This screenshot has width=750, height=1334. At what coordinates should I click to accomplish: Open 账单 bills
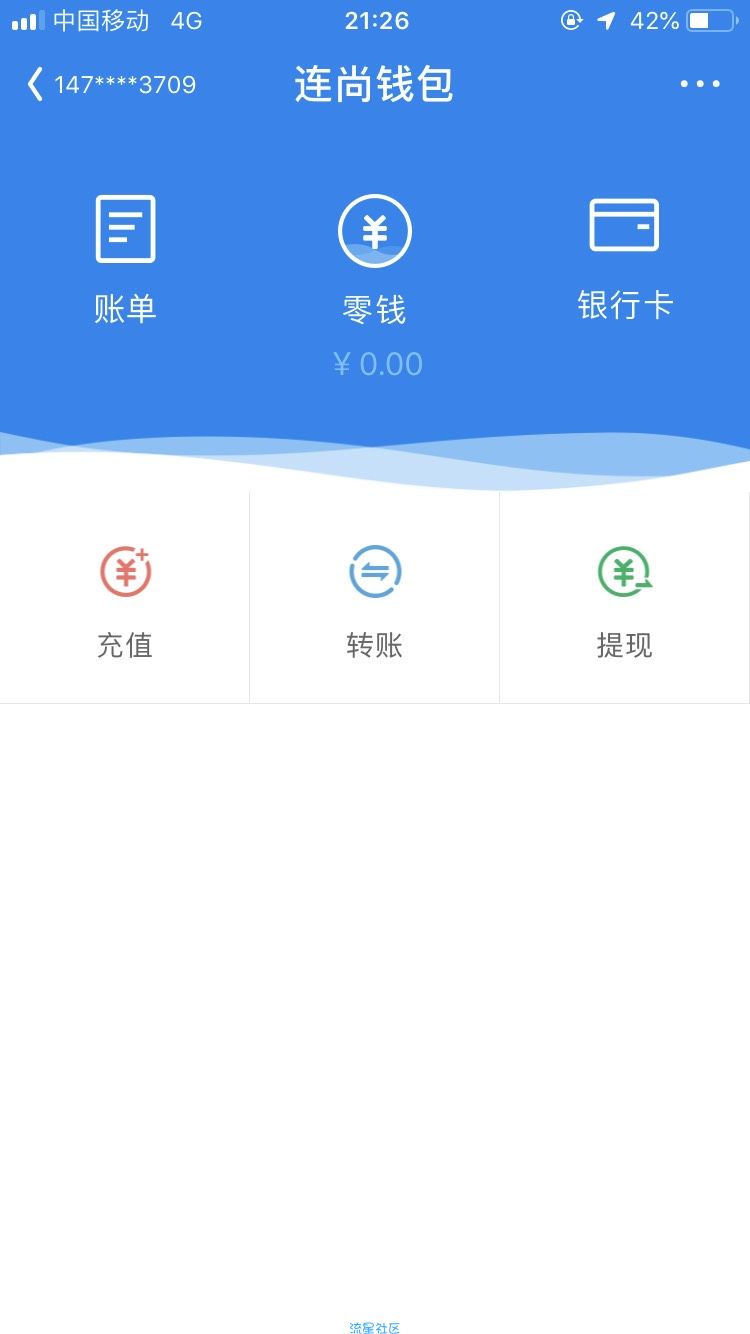pos(125,260)
